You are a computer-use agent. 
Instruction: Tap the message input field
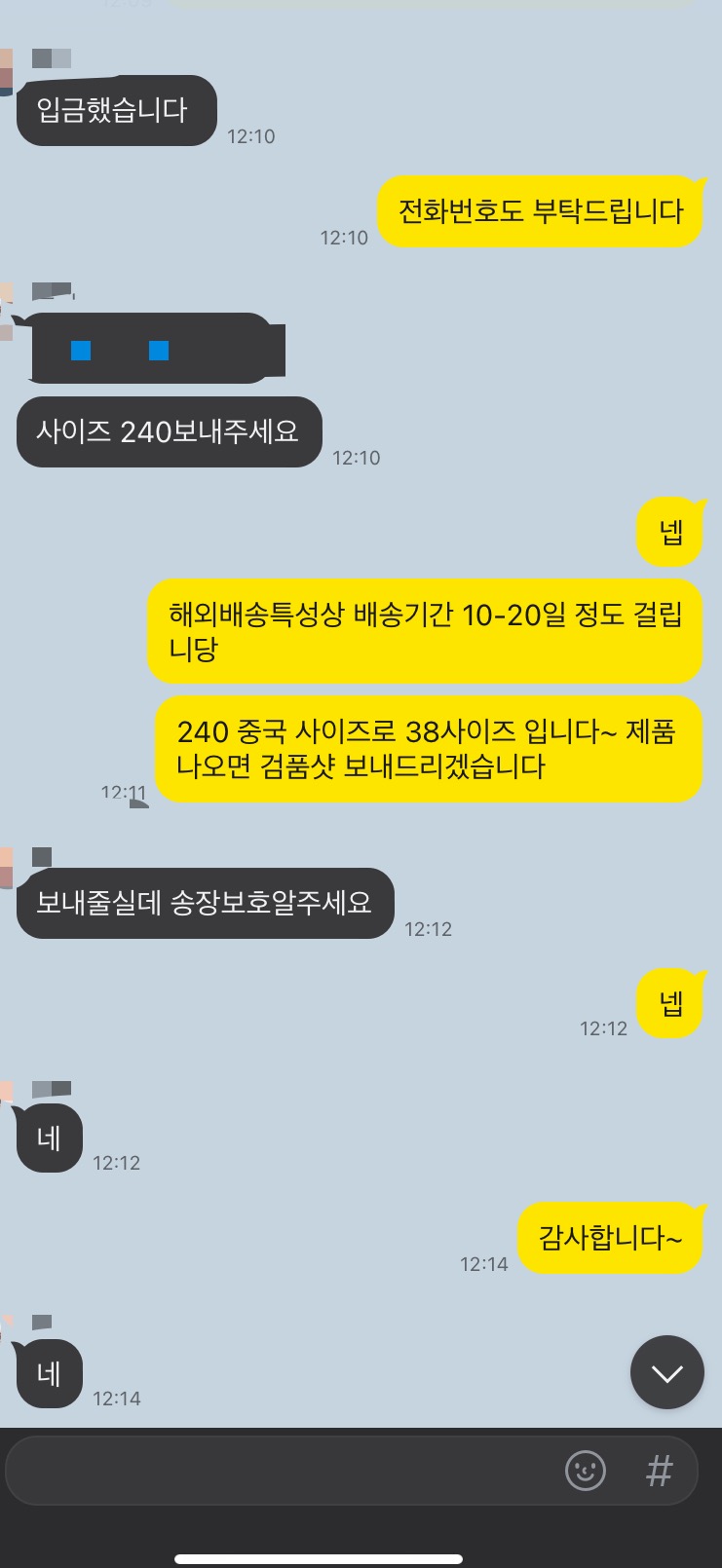point(283,1470)
